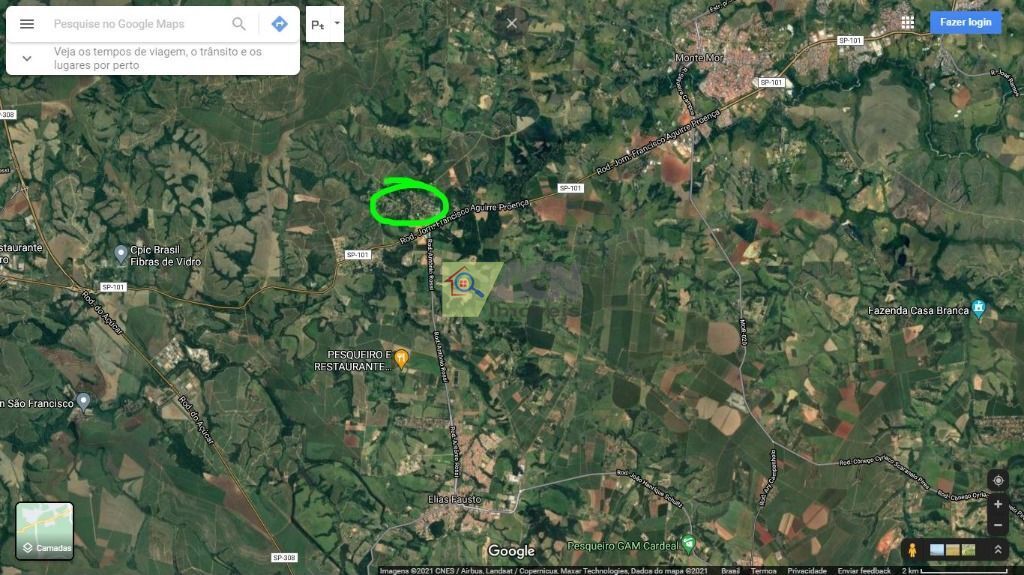The height and width of the screenshot is (575, 1024).
Task: Open the Pt language dropdown
Action: click(x=325, y=24)
